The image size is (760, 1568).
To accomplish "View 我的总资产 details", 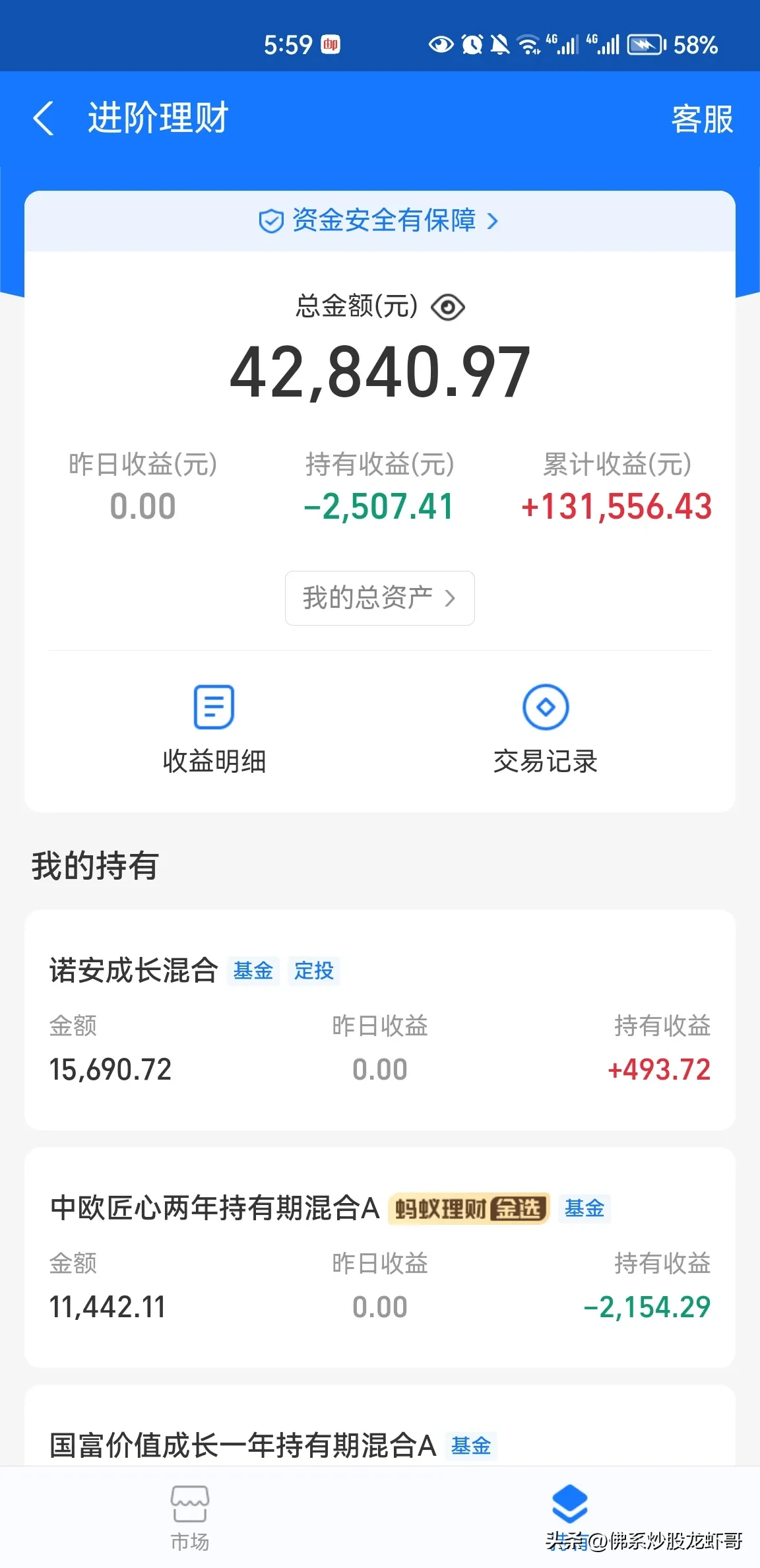I will [379, 598].
